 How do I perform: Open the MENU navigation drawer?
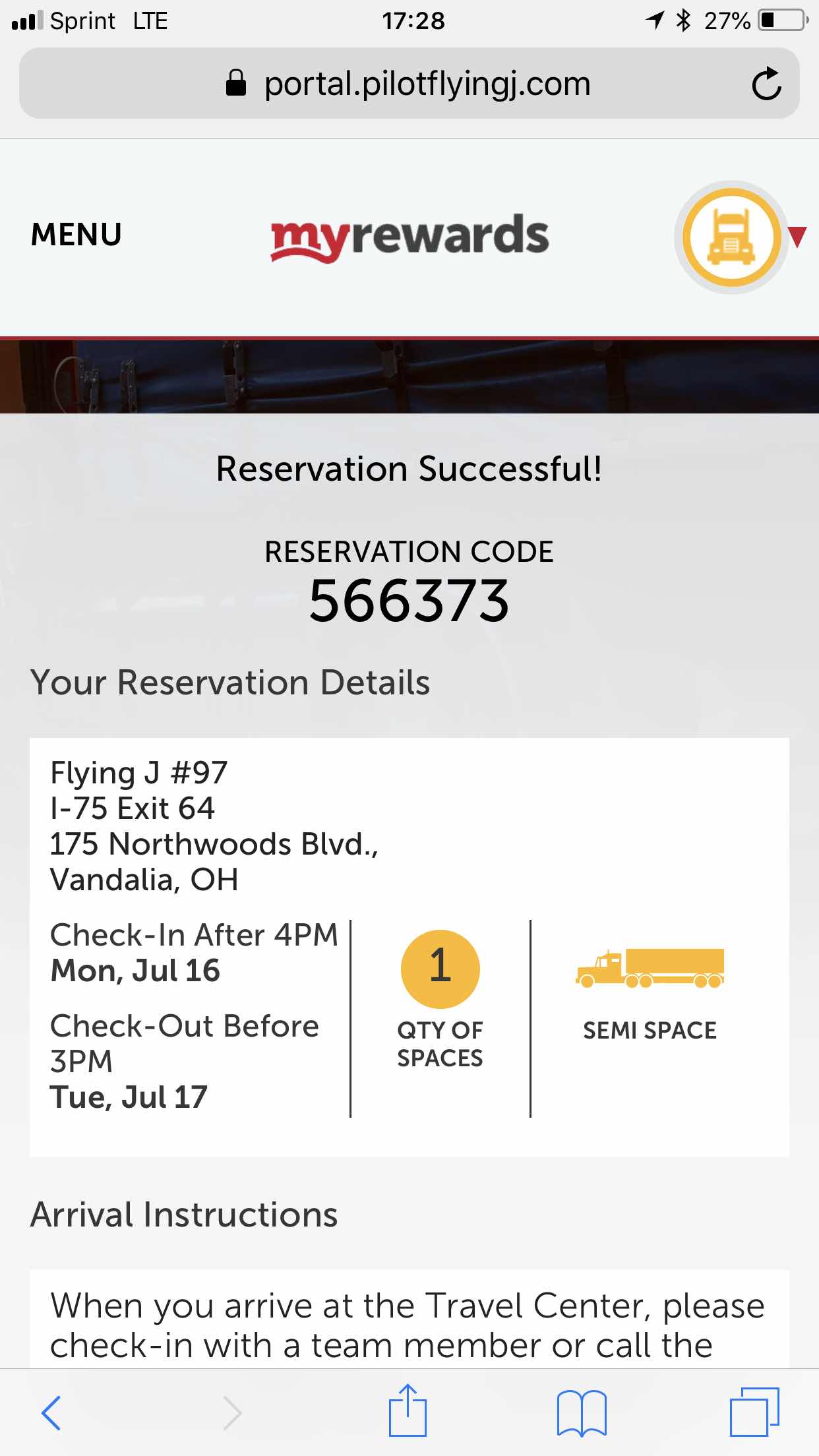[x=76, y=235]
